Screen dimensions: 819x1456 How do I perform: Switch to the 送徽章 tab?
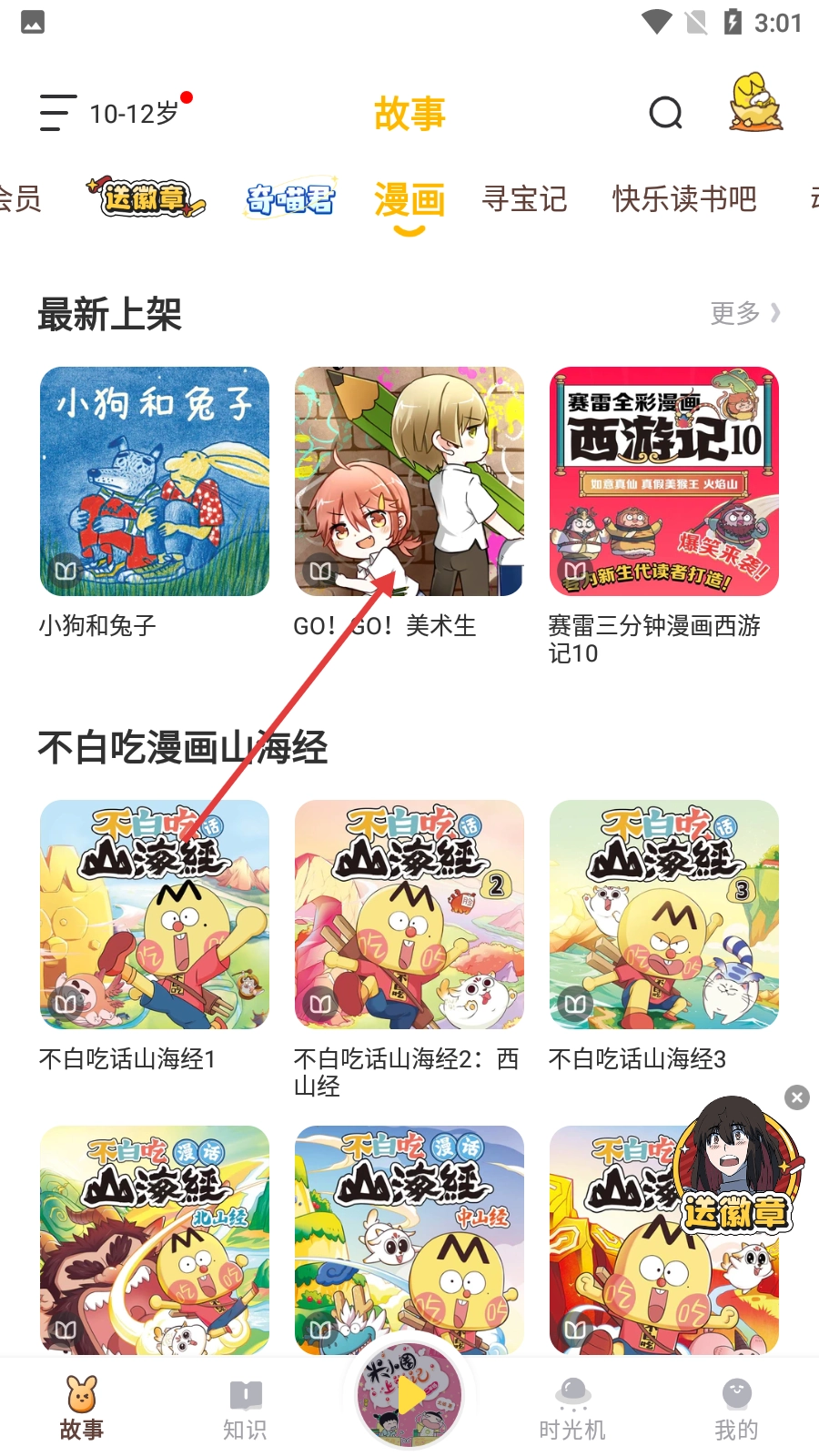(147, 197)
